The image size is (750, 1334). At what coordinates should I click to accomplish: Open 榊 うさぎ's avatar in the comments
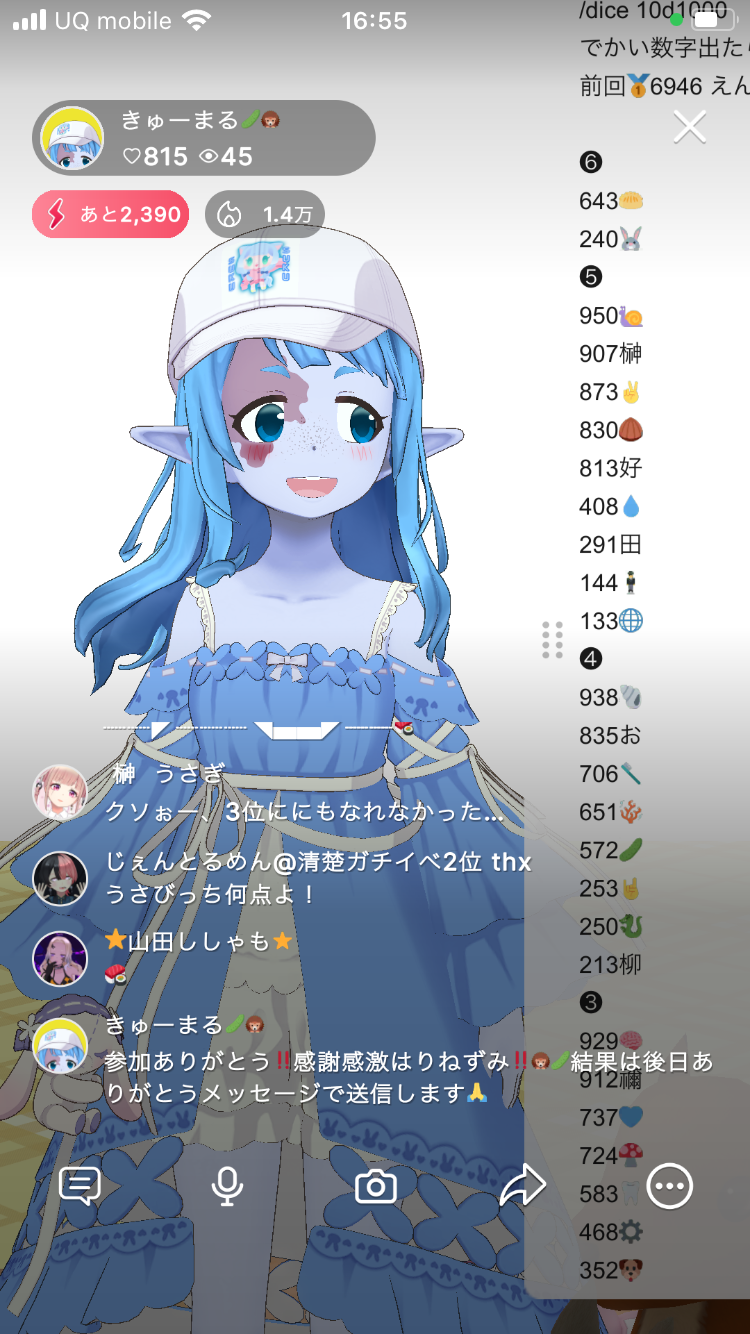60,793
